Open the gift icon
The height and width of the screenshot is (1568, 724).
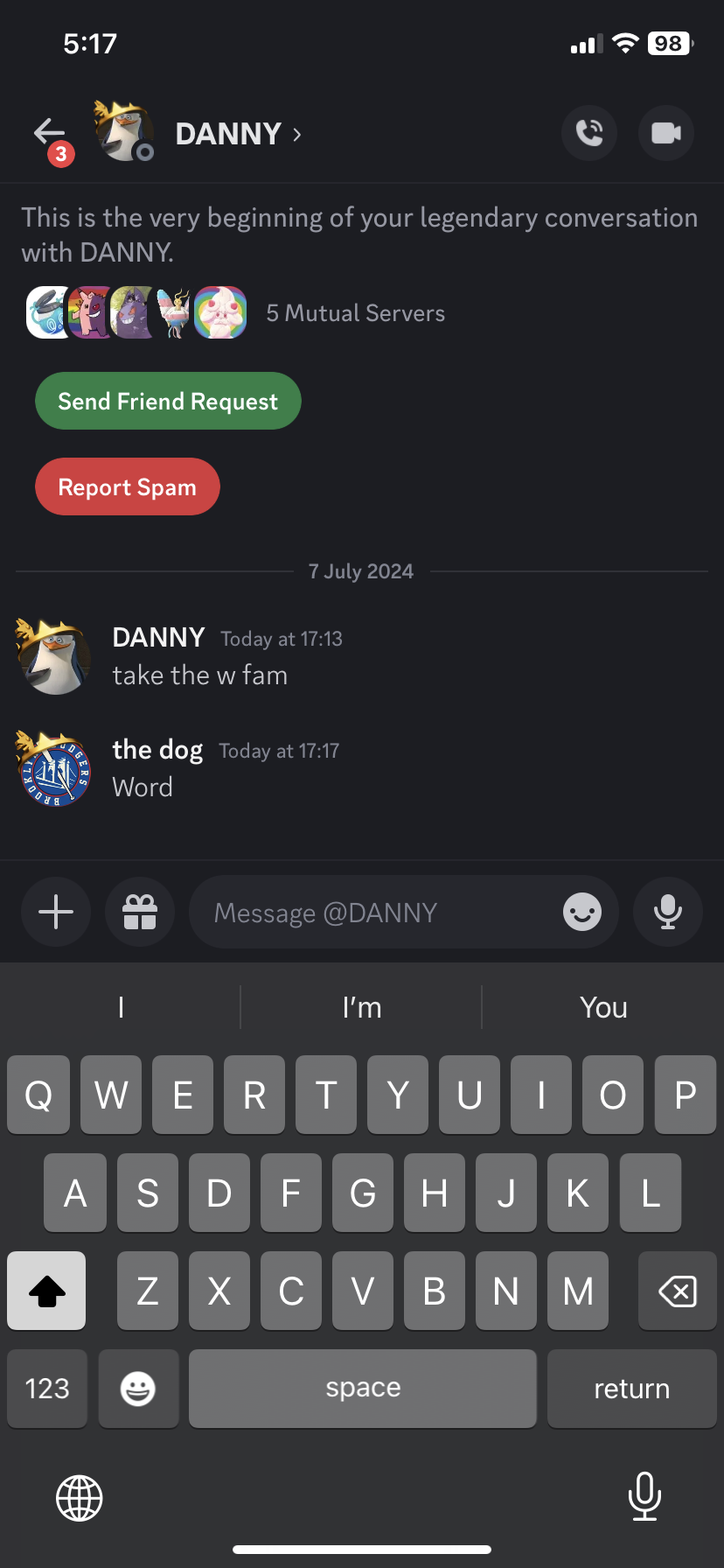point(140,913)
